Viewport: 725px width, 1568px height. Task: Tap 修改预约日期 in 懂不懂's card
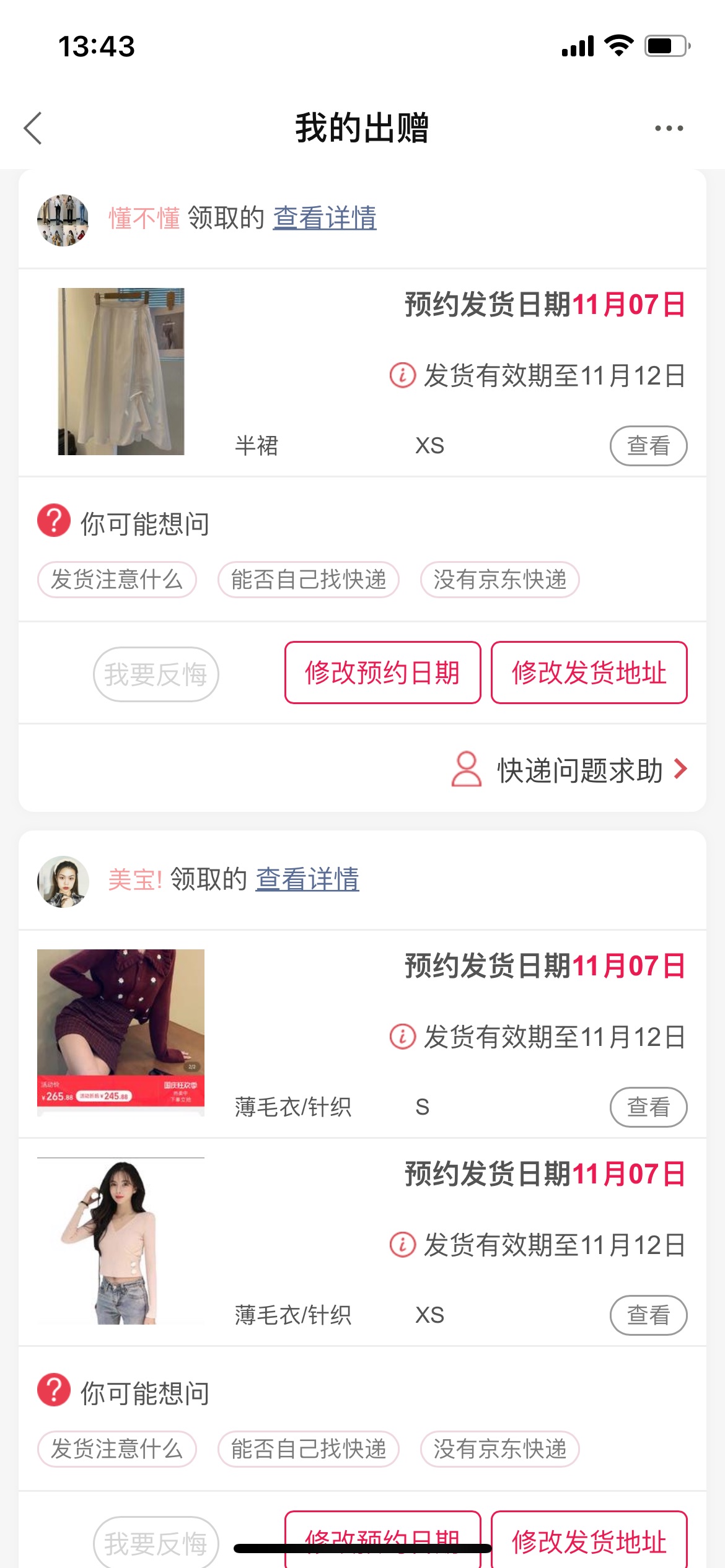pos(383,673)
